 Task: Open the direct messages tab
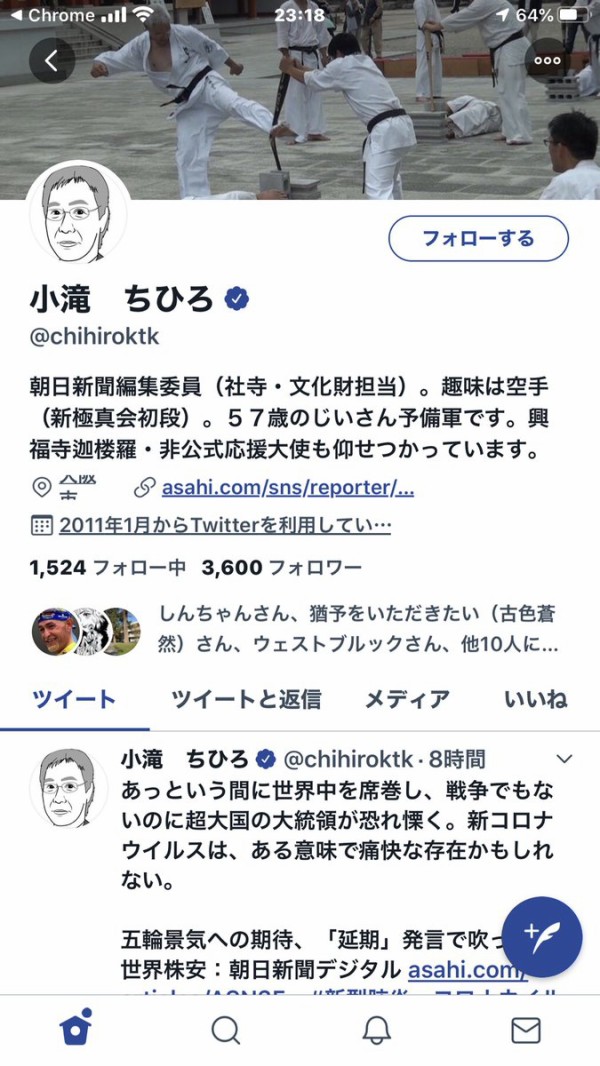coord(526,1030)
